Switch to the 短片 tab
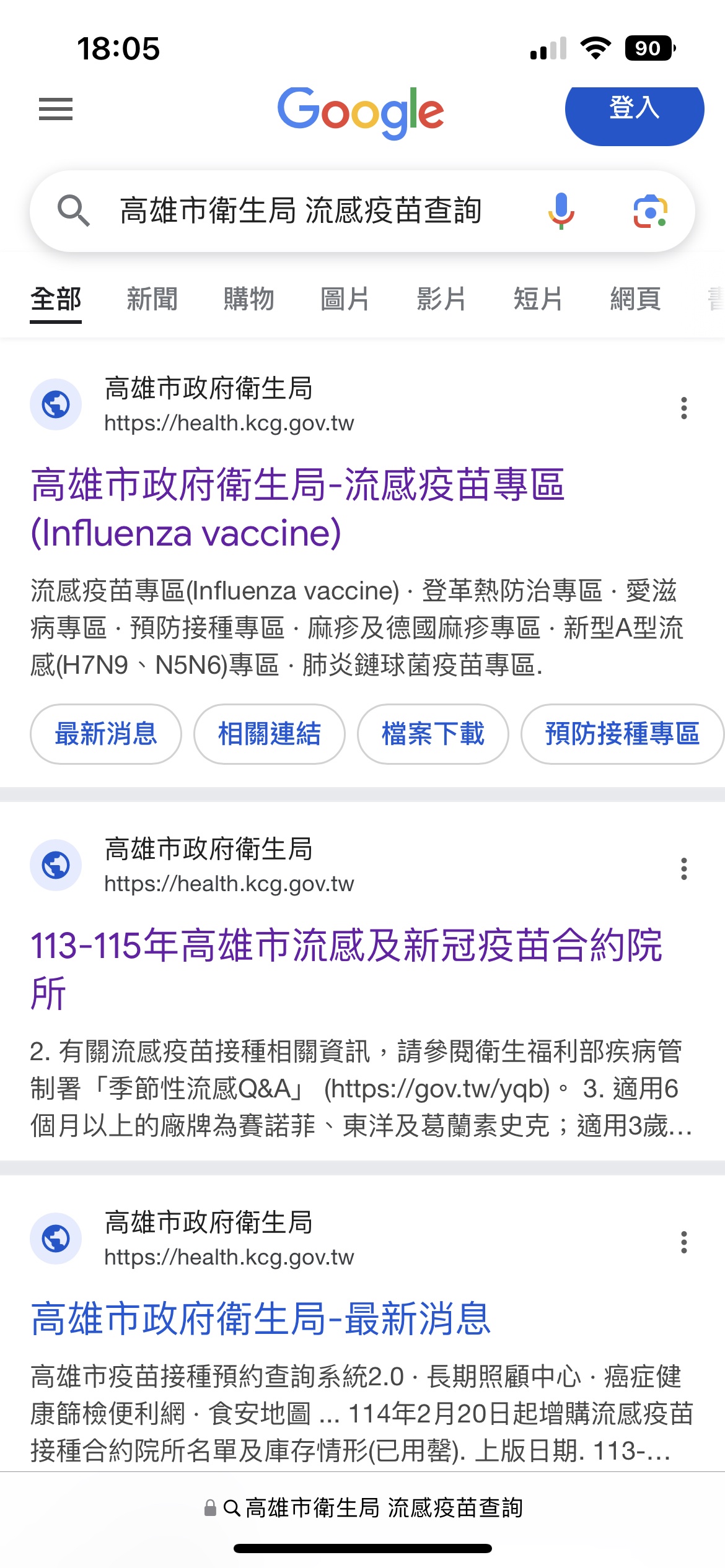This screenshot has height=1568, width=725. coord(538,299)
